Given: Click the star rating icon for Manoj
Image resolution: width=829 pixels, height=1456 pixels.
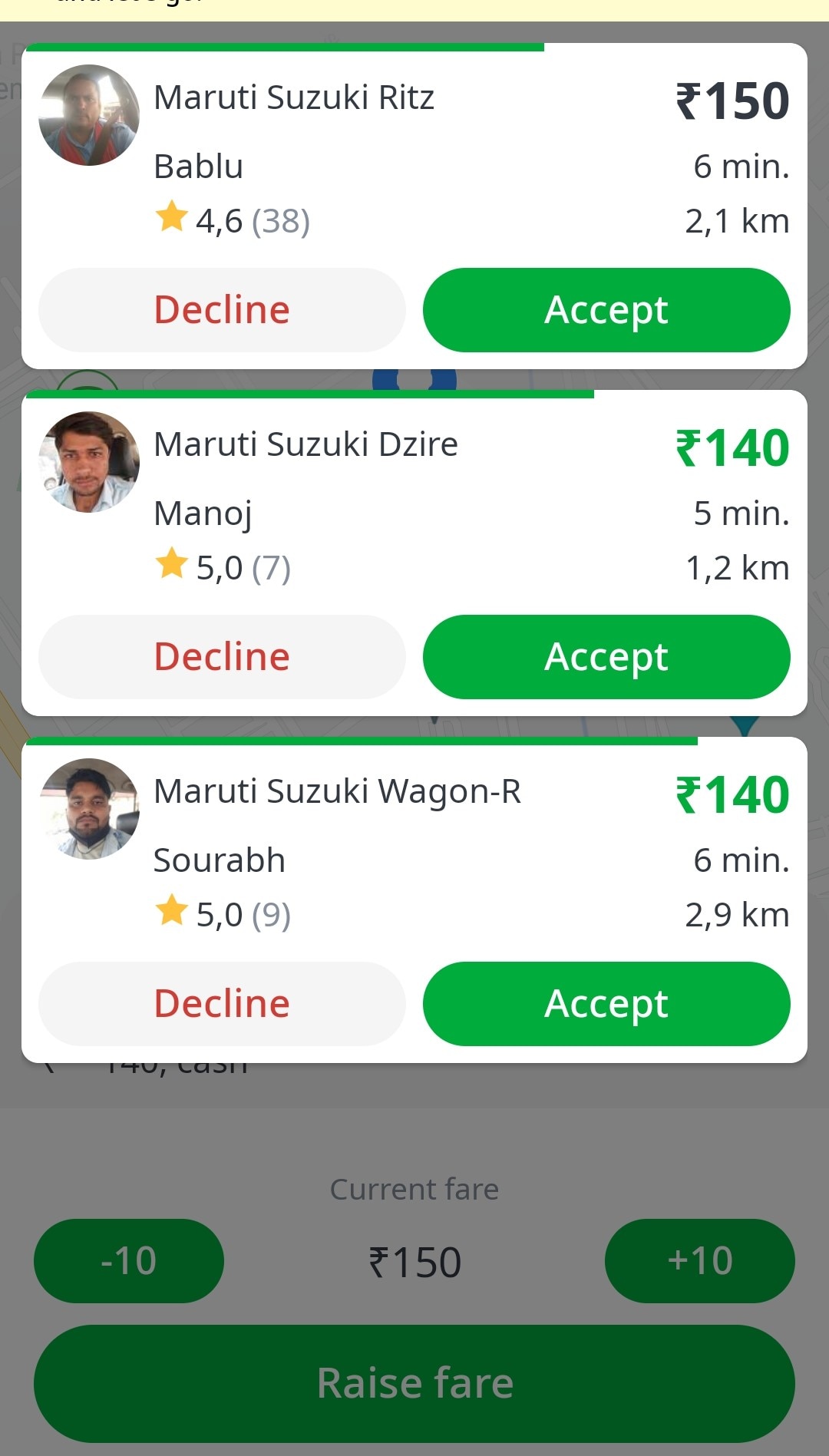Looking at the screenshot, I should 173,563.
